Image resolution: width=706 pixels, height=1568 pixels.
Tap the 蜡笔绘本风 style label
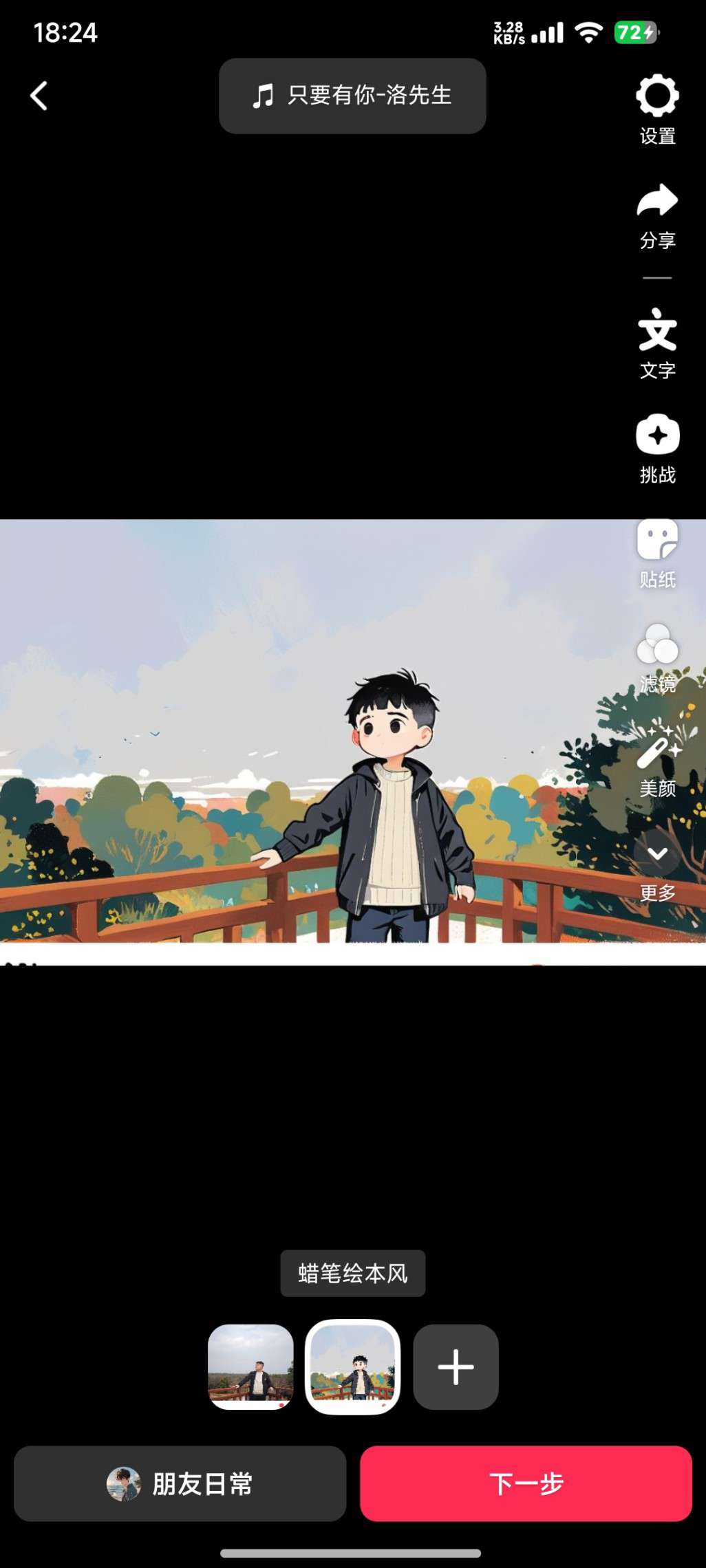(x=352, y=1273)
